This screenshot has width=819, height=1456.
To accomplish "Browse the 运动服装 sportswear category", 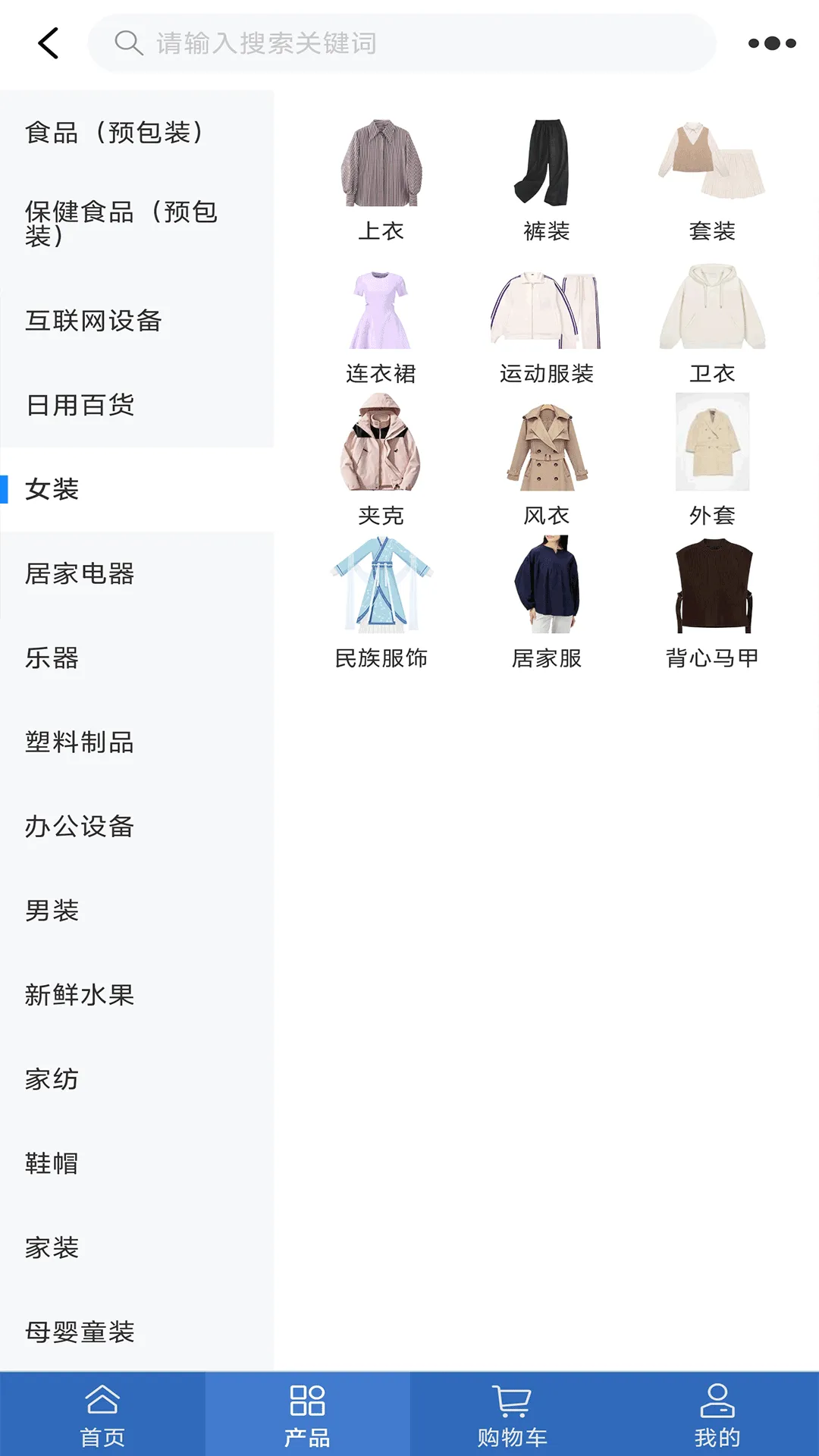I will [x=548, y=307].
